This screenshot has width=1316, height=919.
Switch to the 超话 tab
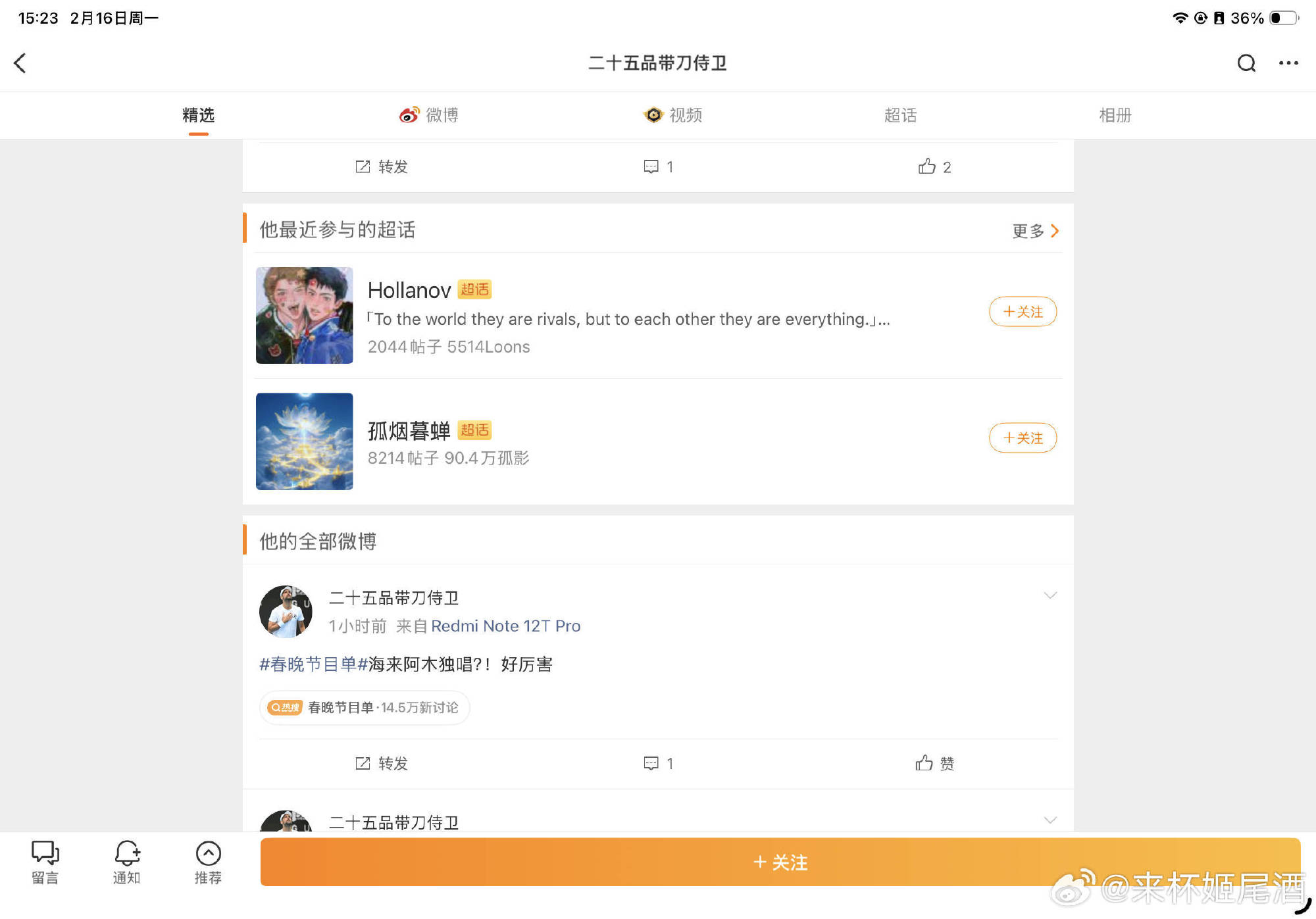(899, 115)
